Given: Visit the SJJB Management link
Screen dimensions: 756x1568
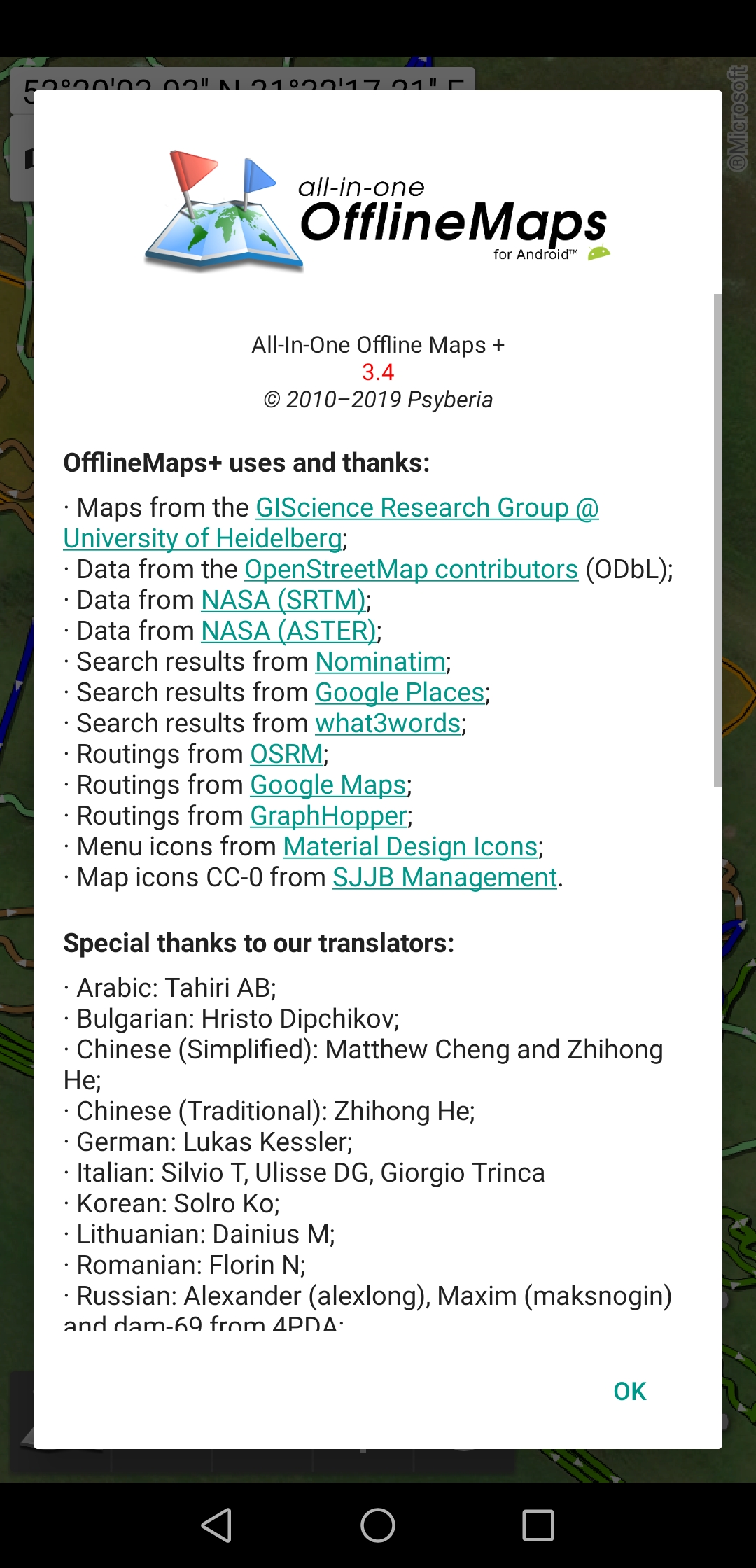Looking at the screenshot, I should pos(444,877).
